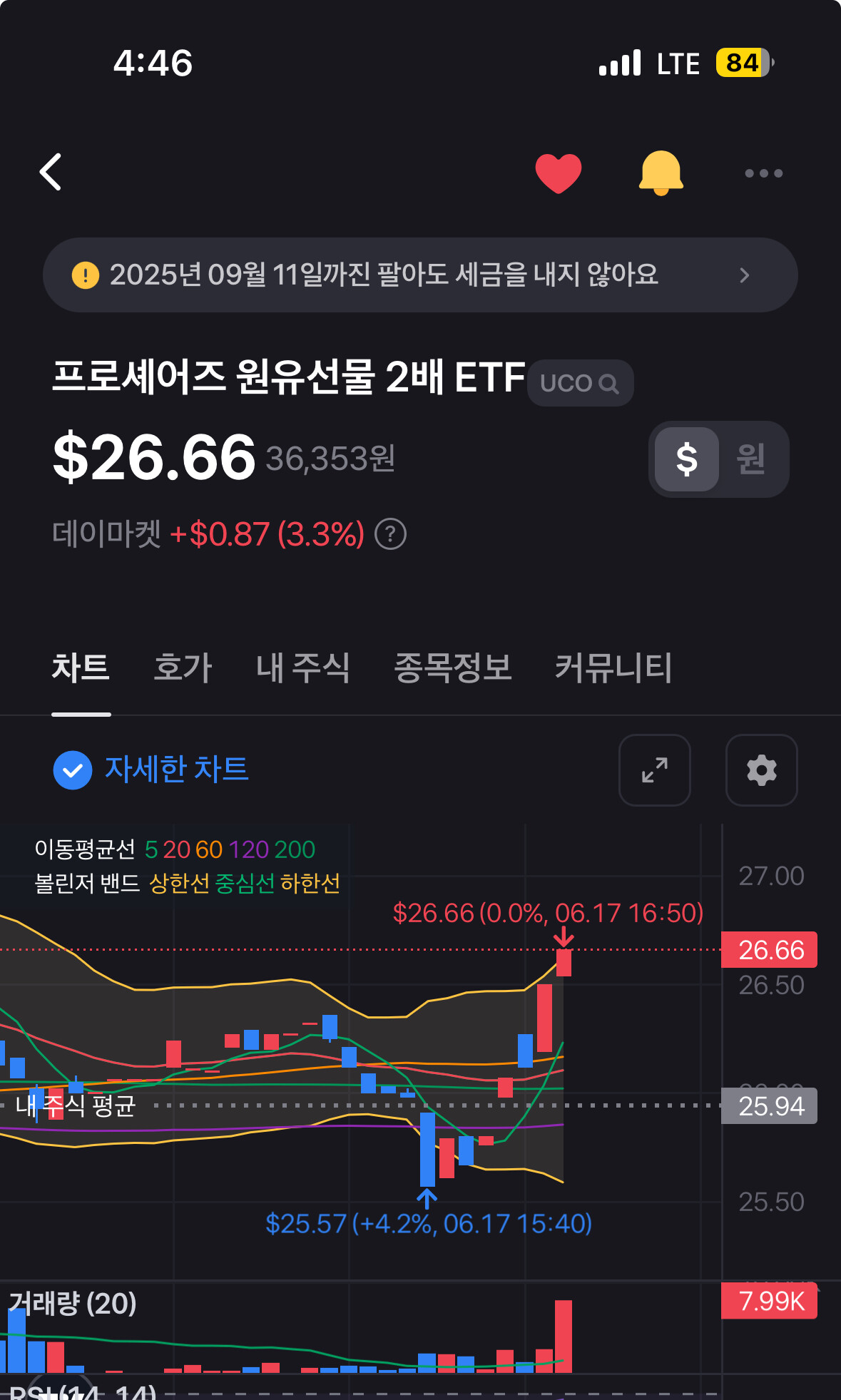
Task: Switch to the 호가 tab
Action: (183, 668)
